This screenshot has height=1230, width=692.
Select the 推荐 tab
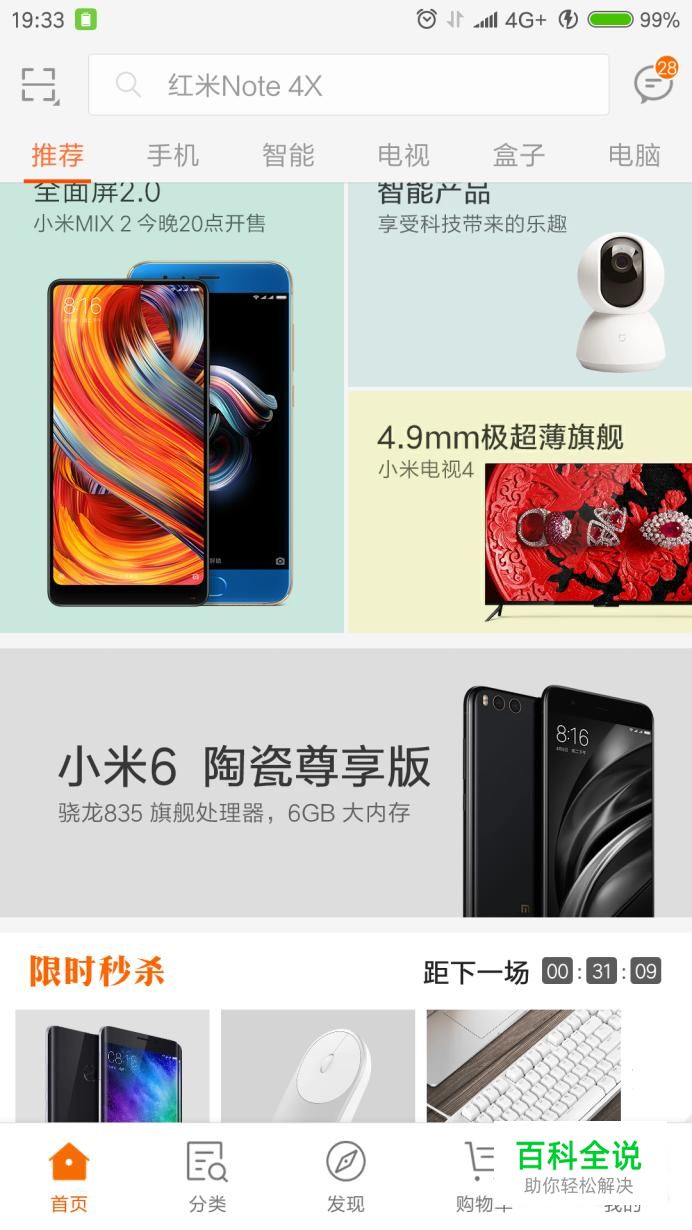tap(58, 155)
